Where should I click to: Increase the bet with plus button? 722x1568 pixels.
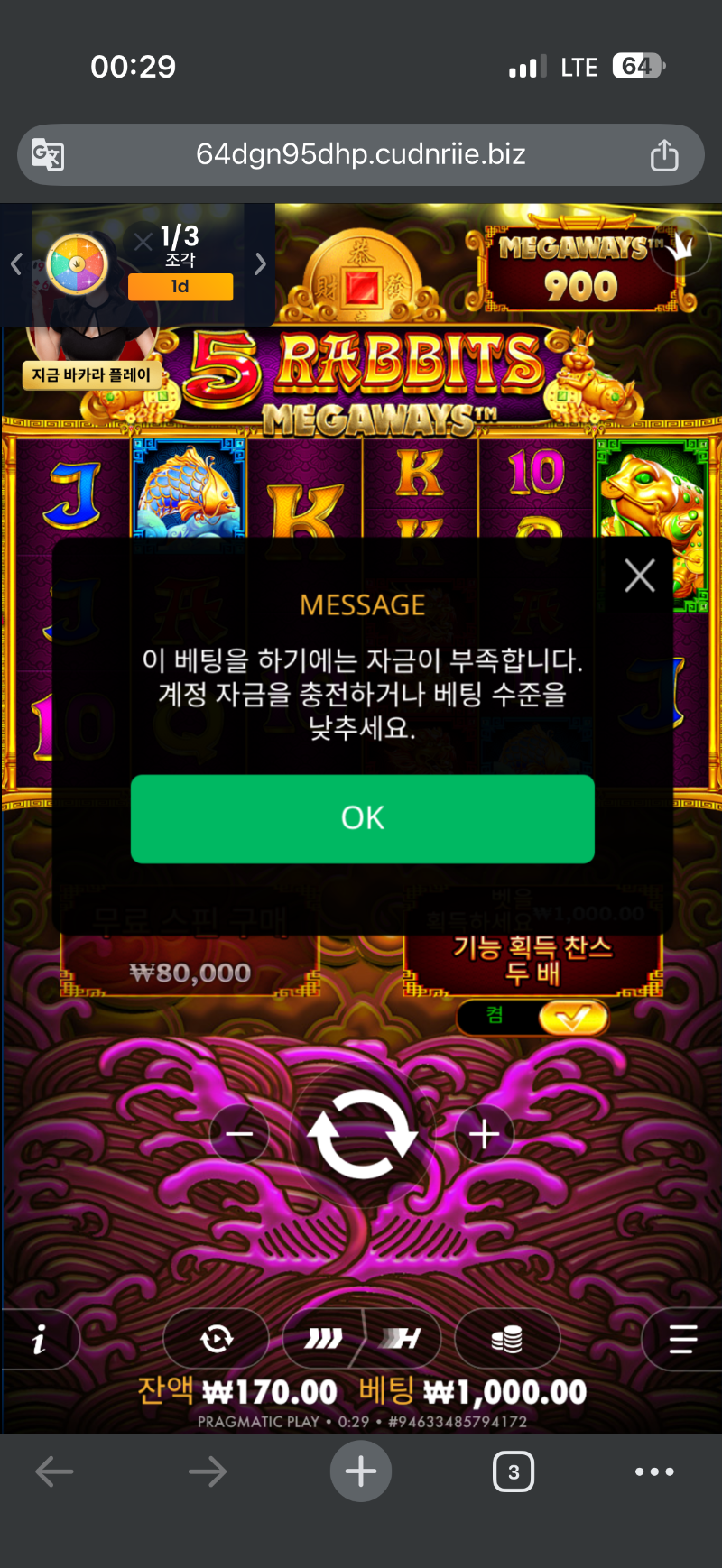click(485, 1134)
